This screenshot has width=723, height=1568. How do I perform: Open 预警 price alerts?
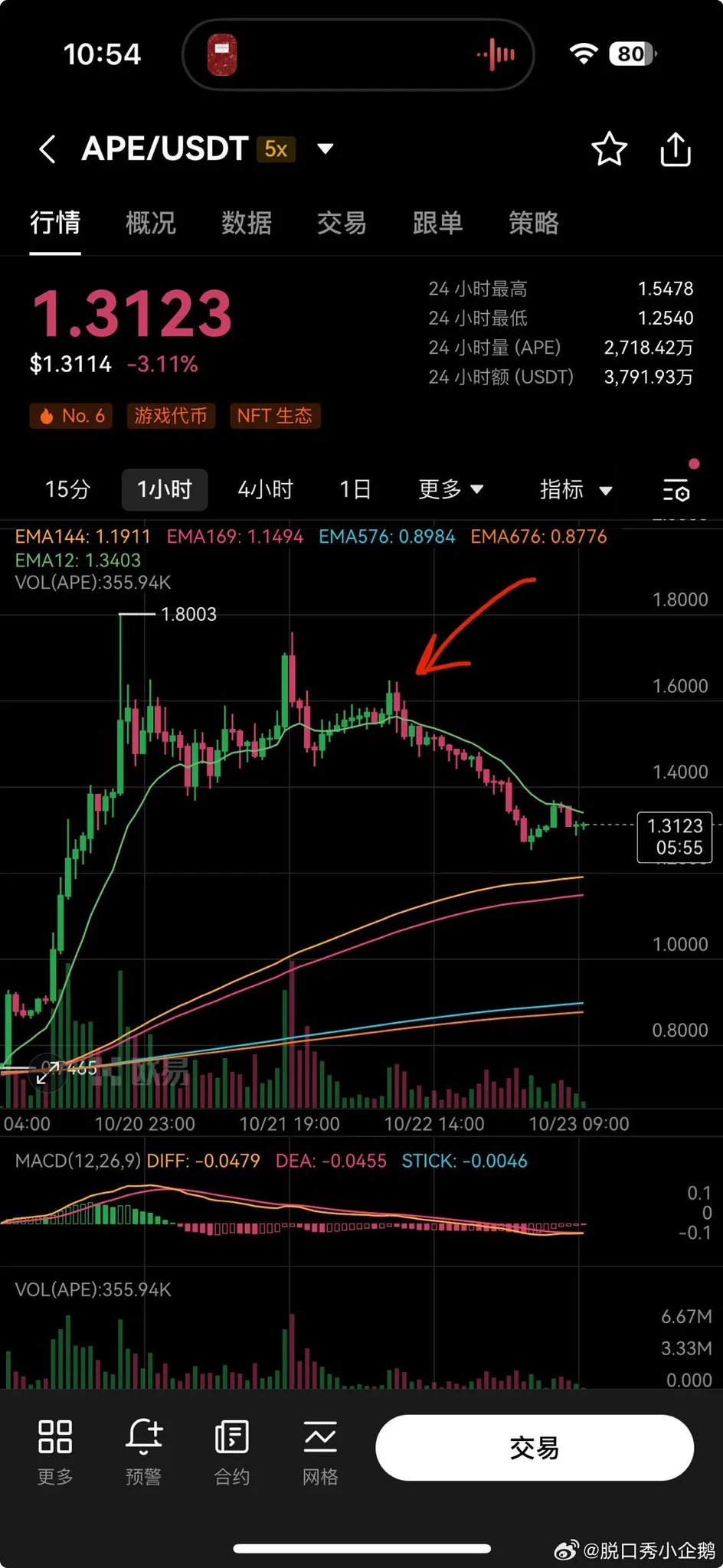143,1451
